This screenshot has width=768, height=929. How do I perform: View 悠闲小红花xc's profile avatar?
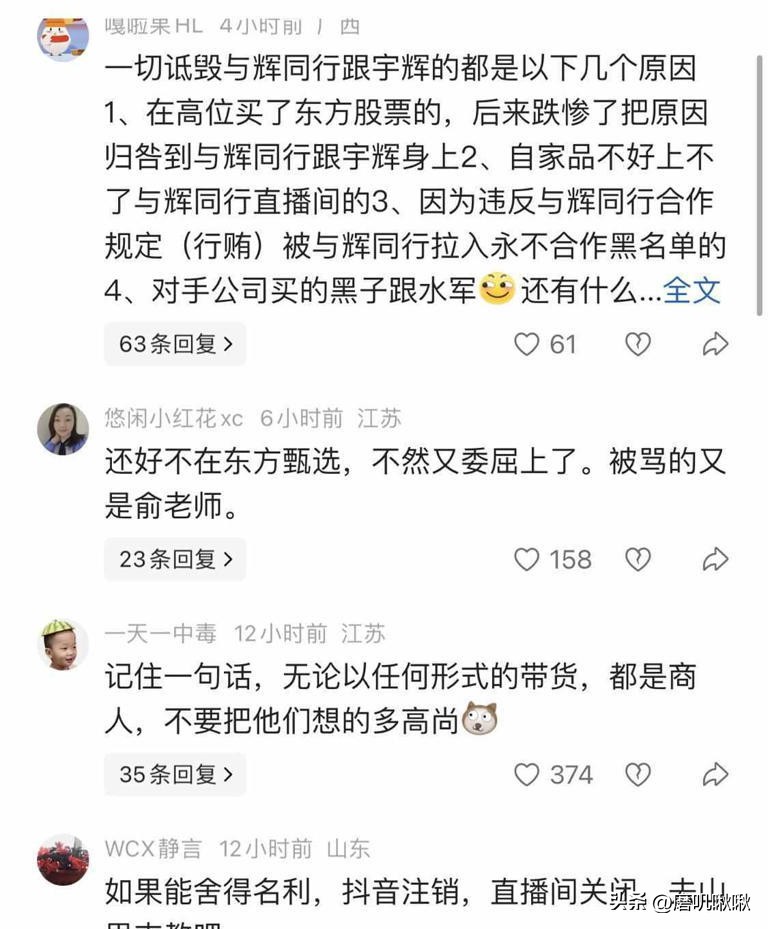(x=62, y=429)
